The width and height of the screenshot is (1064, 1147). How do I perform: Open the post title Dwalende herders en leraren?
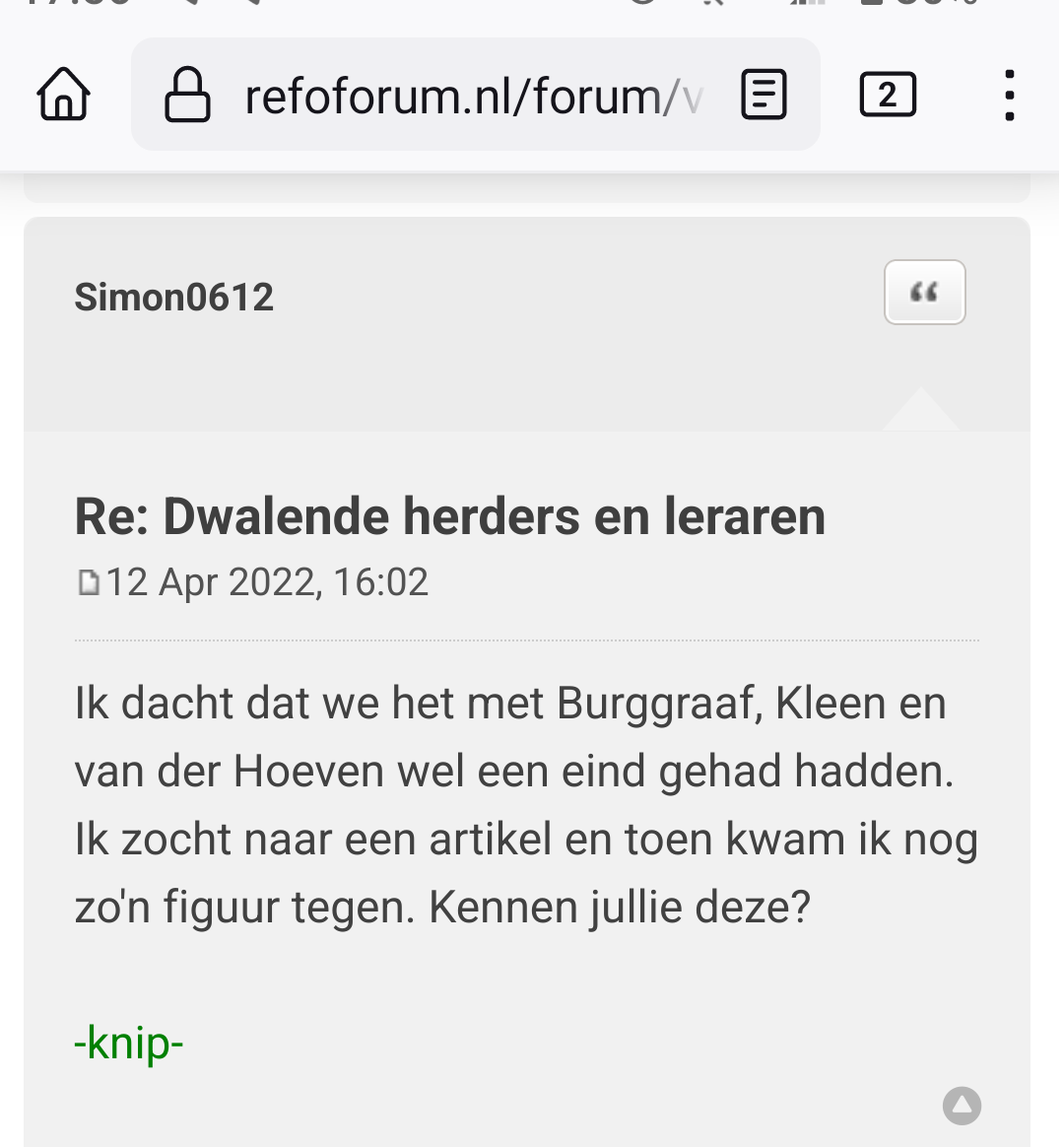pos(450,516)
